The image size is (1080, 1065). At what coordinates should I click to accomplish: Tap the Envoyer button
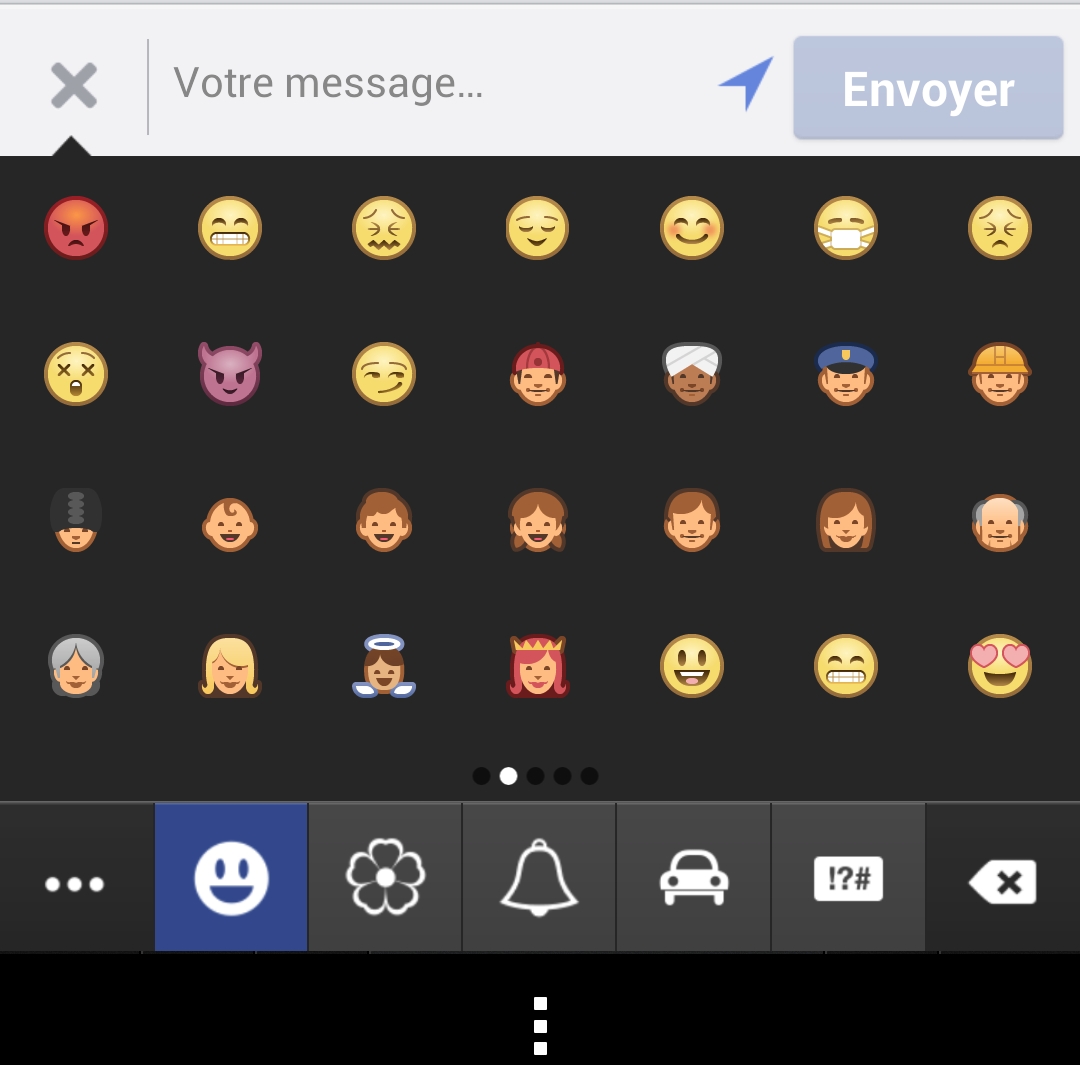(928, 88)
